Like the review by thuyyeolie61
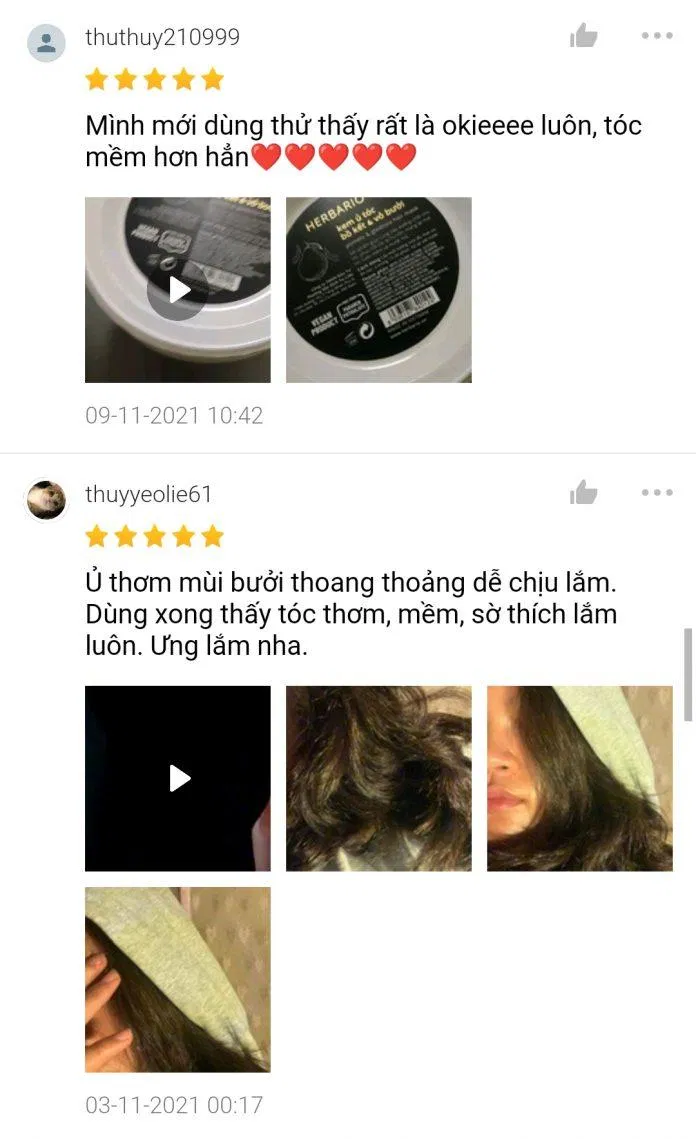The width and height of the screenshot is (696, 1139). (x=584, y=493)
